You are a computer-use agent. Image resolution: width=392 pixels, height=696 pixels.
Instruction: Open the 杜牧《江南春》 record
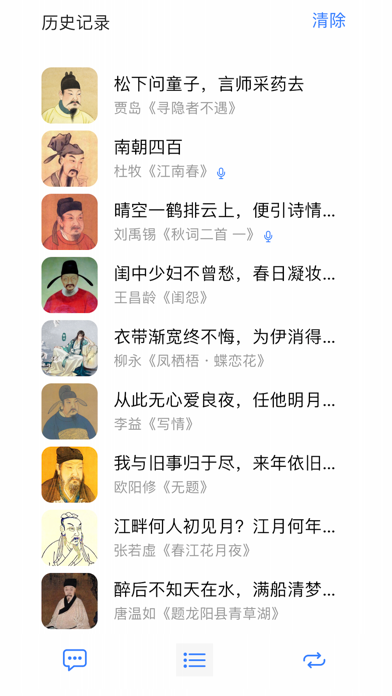(196, 158)
